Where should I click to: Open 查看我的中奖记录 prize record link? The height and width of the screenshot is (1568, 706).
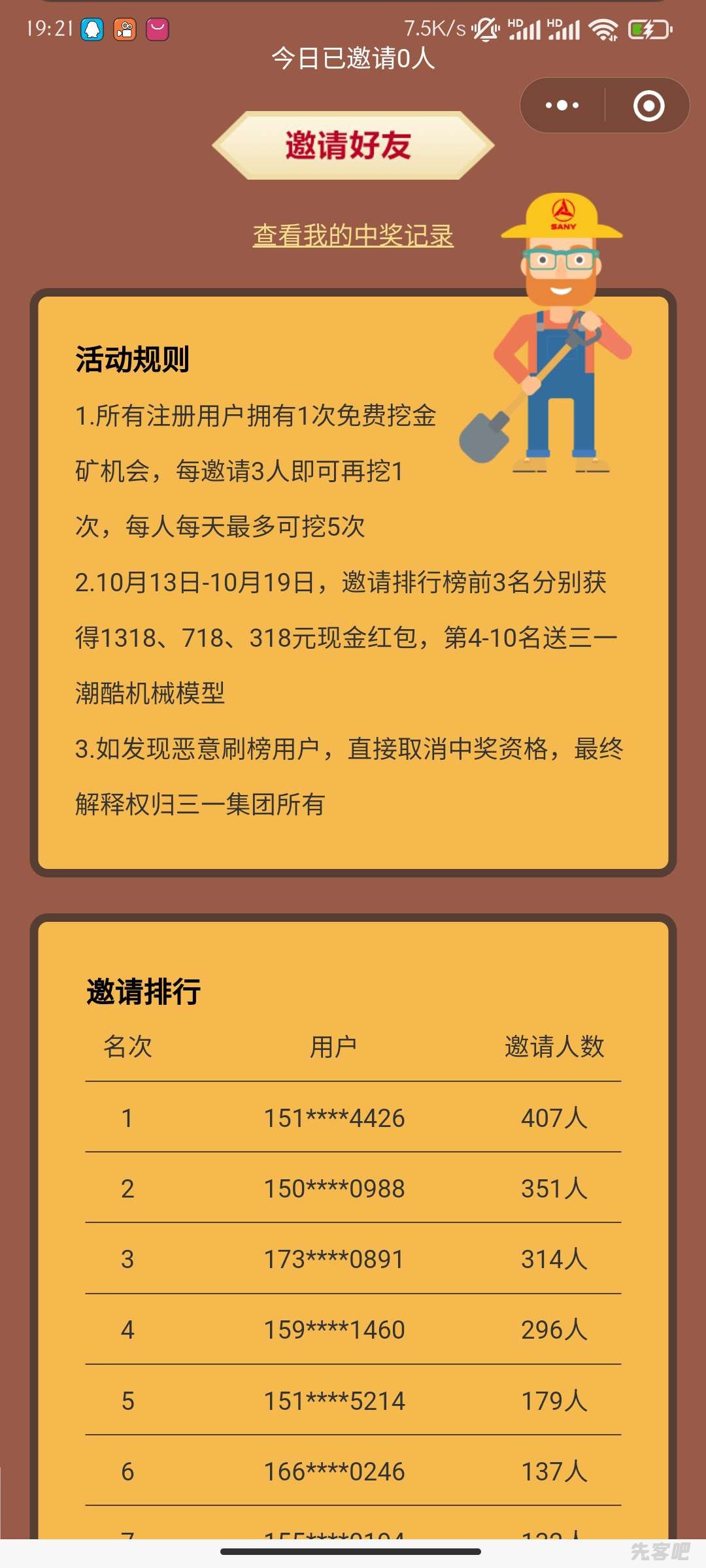point(353,236)
